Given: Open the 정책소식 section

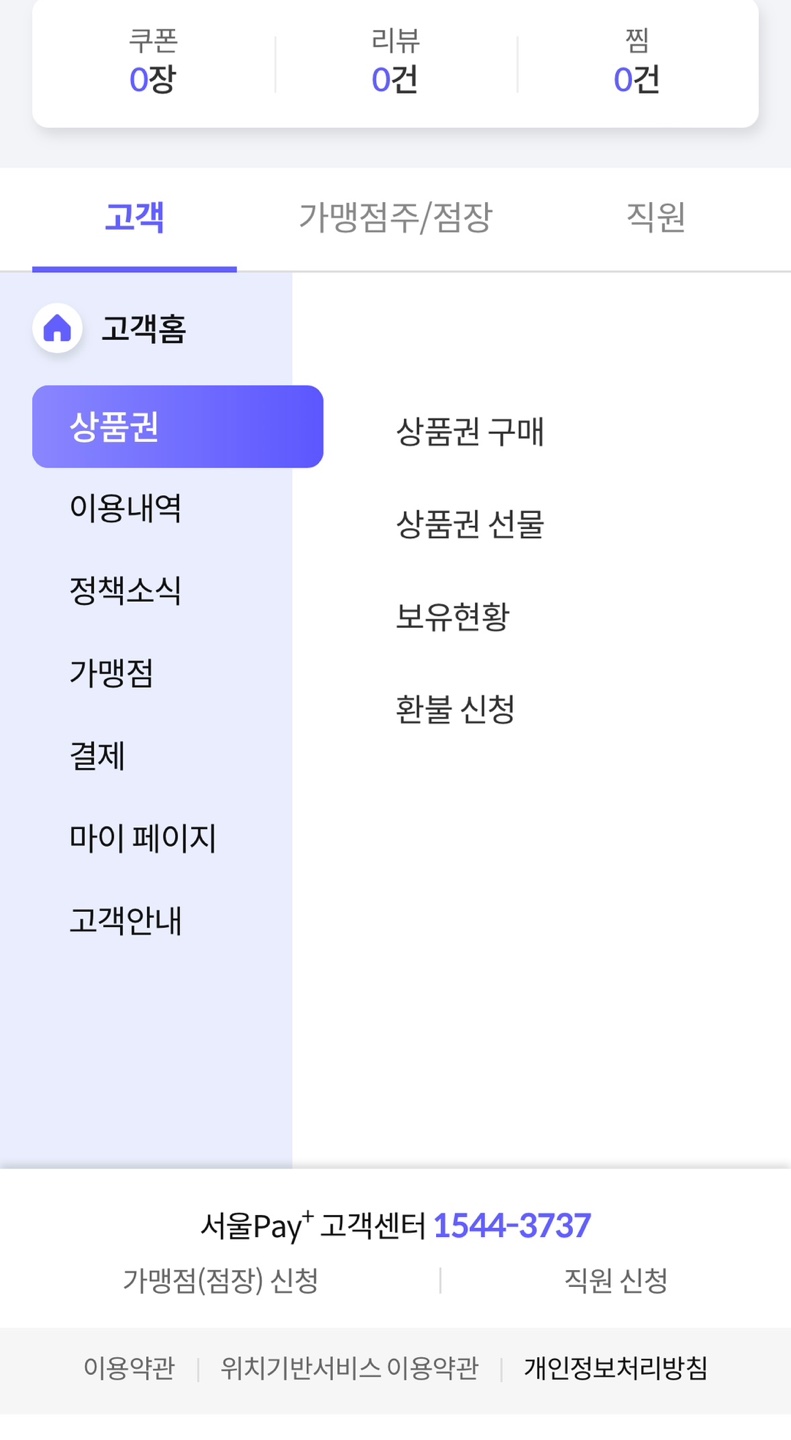Looking at the screenshot, I should pos(124,591).
